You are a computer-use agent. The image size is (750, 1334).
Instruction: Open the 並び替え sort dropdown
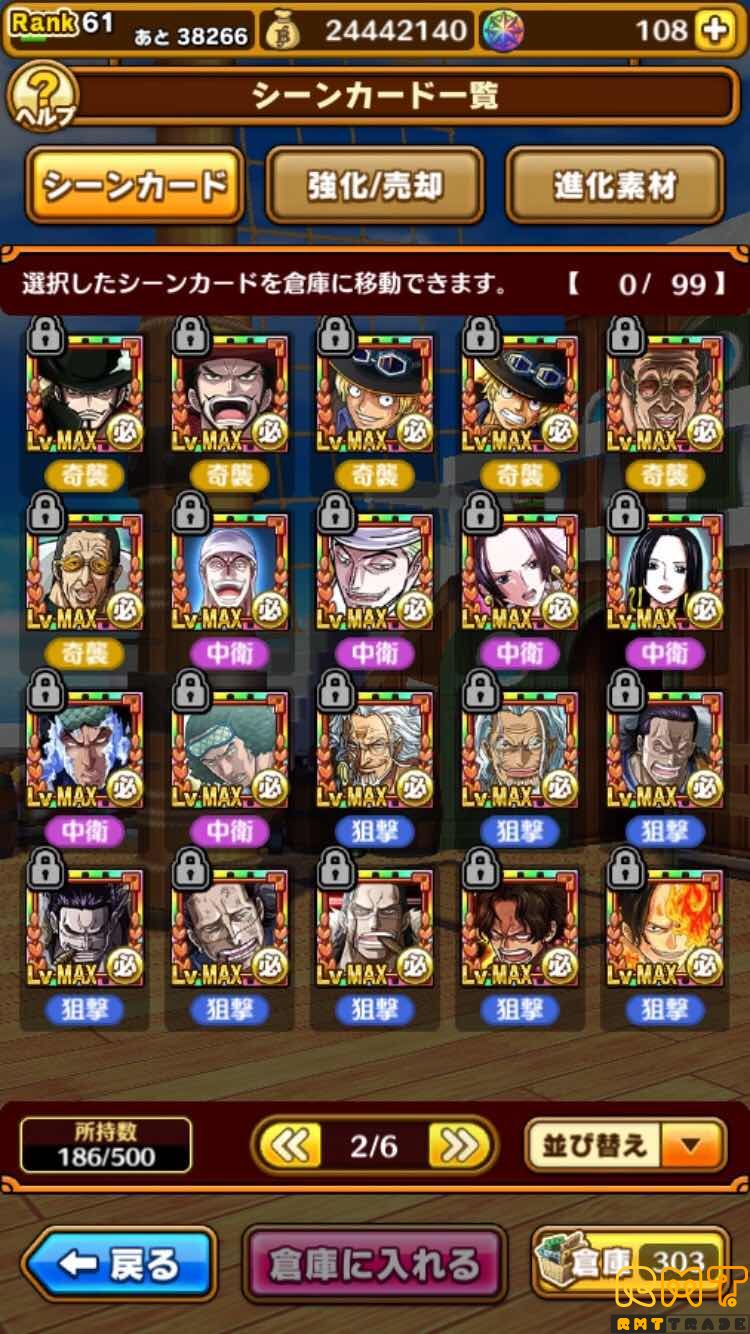[x=625, y=1145]
